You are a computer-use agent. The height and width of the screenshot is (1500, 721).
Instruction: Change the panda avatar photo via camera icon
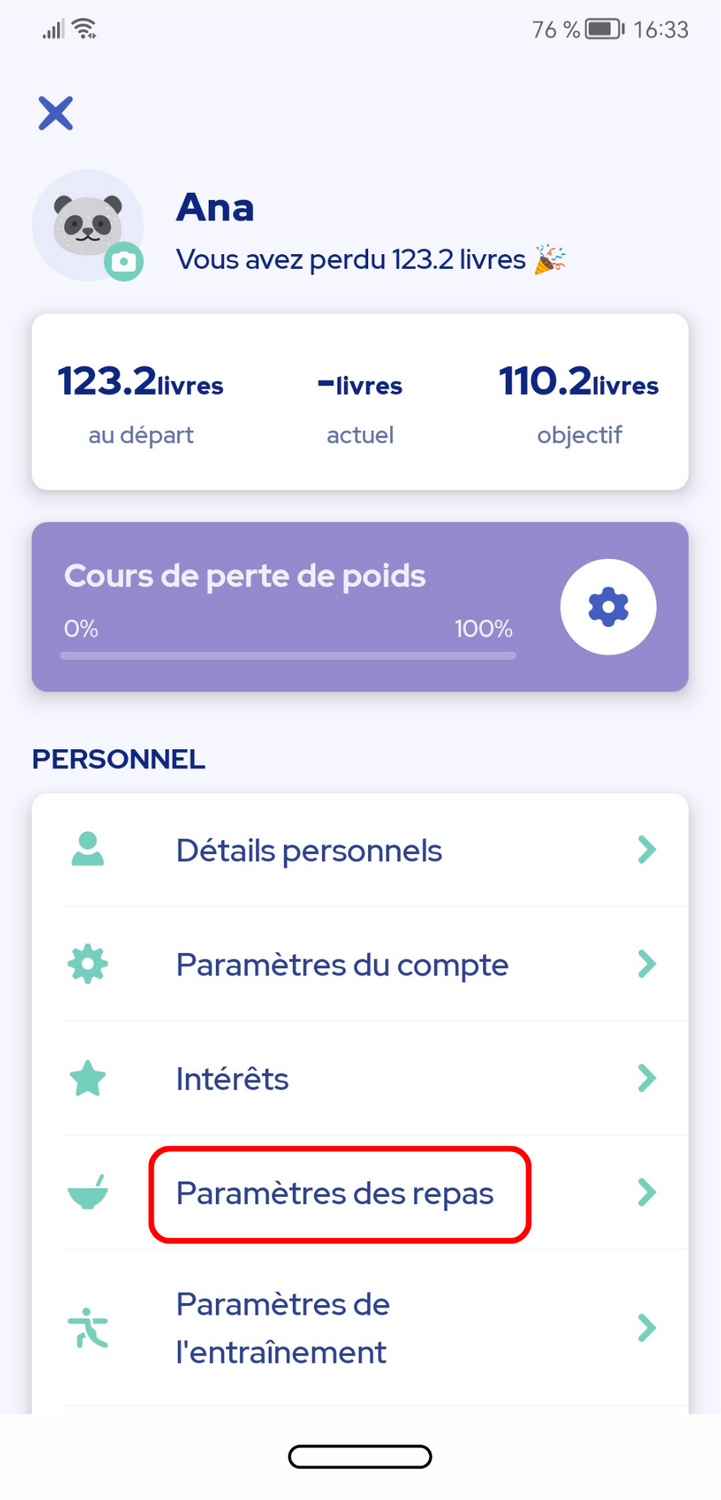point(124,261)
